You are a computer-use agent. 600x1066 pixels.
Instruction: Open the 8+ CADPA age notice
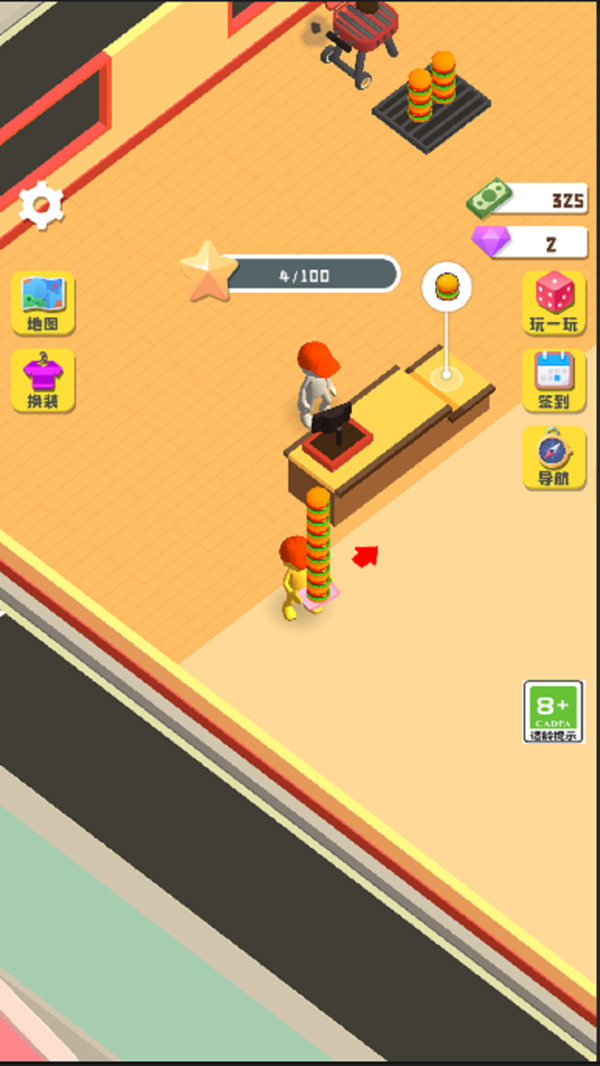[x=553, y=711]
